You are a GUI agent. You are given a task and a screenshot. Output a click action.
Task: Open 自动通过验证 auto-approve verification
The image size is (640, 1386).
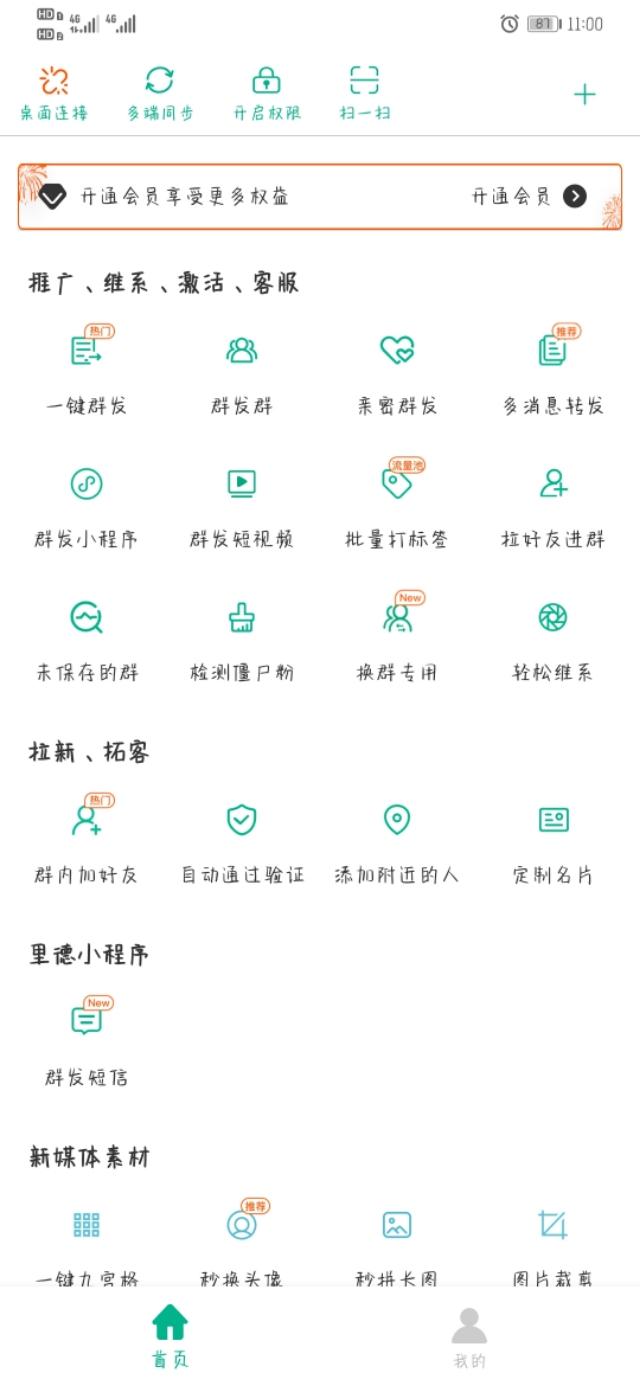pos(241,838)
